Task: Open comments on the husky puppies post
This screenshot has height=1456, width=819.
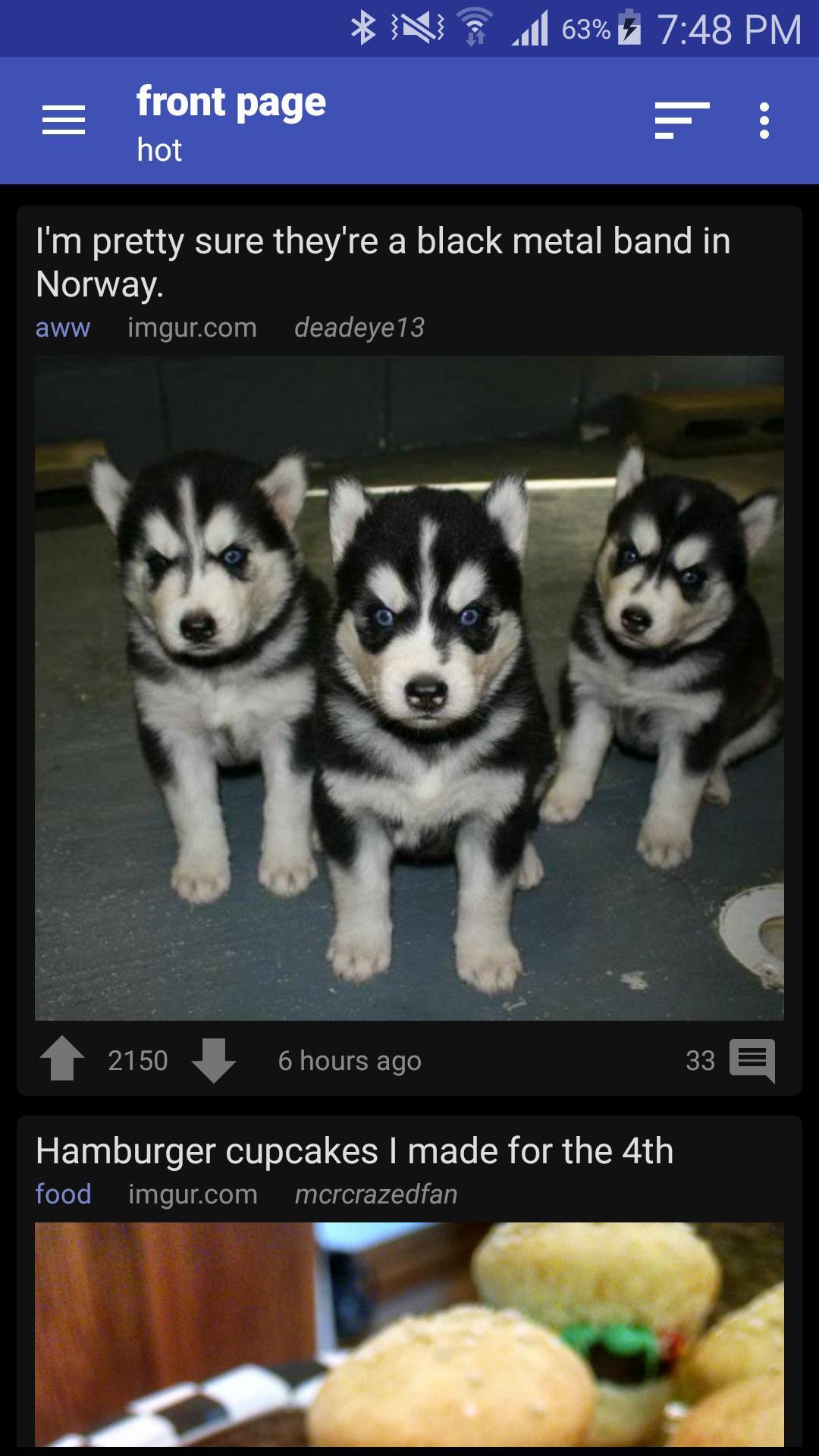Action: click(x=752, y=1059)
